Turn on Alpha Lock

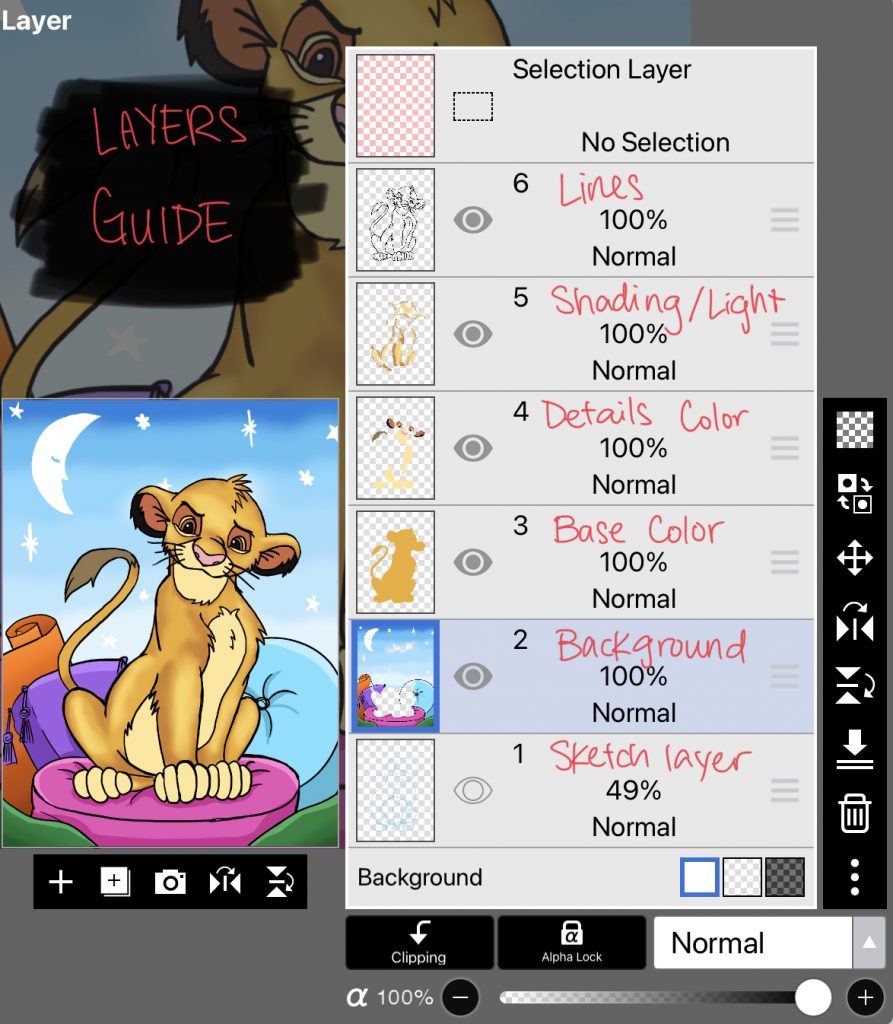pos(572,942)
